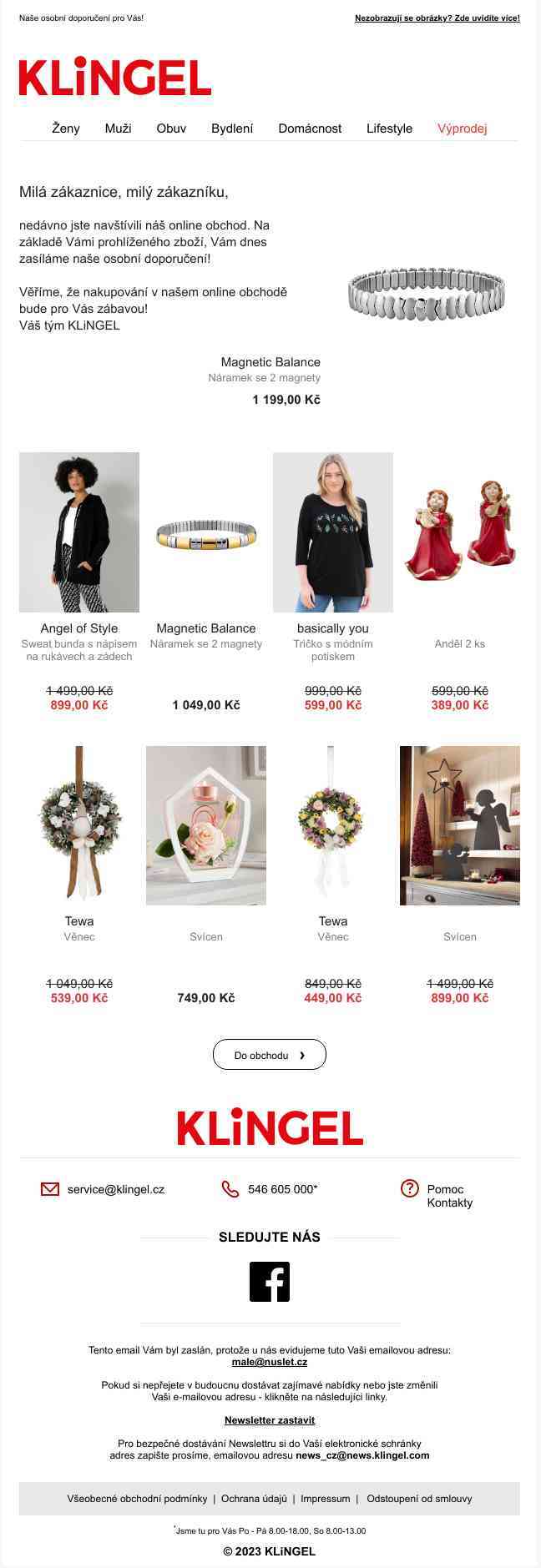This screenshot has width=541, height=1568.
Task: Open Pomoc Kontakty help page
Action: [449, 1196]
